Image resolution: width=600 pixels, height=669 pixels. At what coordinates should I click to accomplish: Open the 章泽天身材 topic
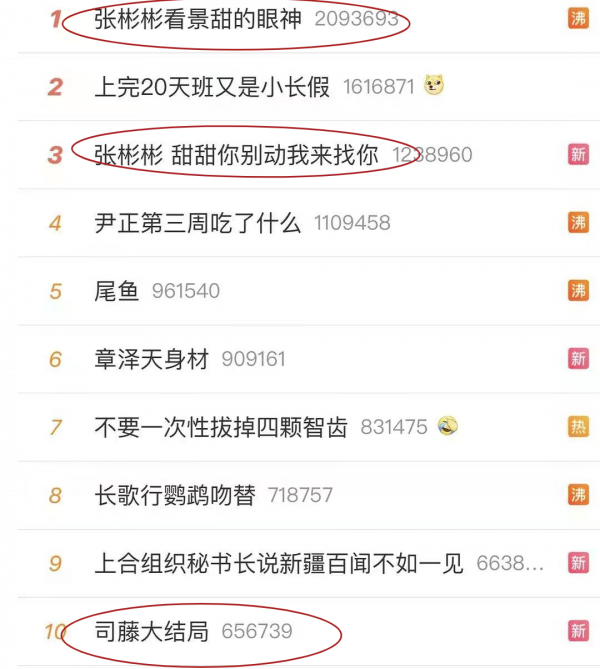coord(151,359)
